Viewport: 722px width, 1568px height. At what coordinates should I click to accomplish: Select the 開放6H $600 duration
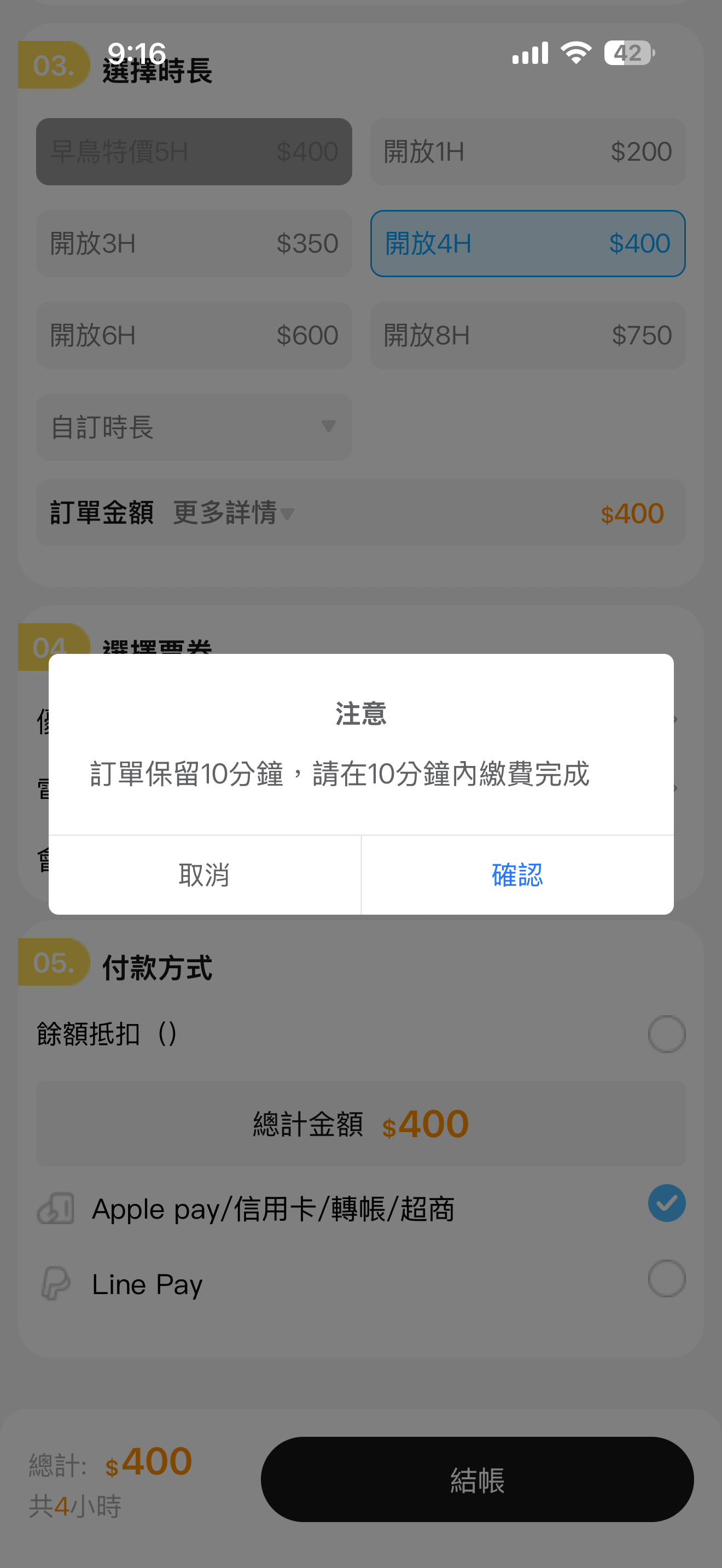point(193,335)
